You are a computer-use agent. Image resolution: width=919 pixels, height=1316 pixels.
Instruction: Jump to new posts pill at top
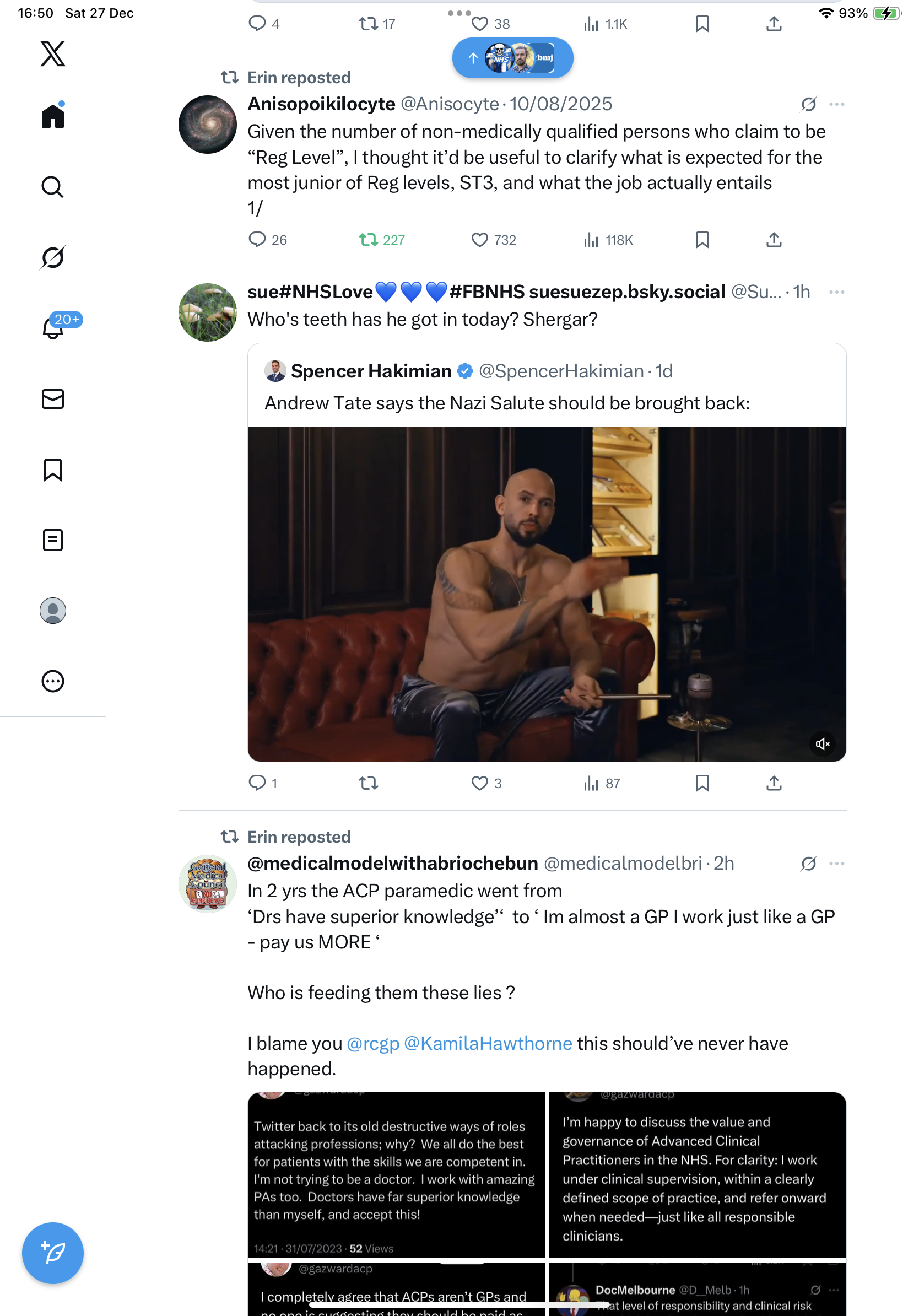coord(512,58)
